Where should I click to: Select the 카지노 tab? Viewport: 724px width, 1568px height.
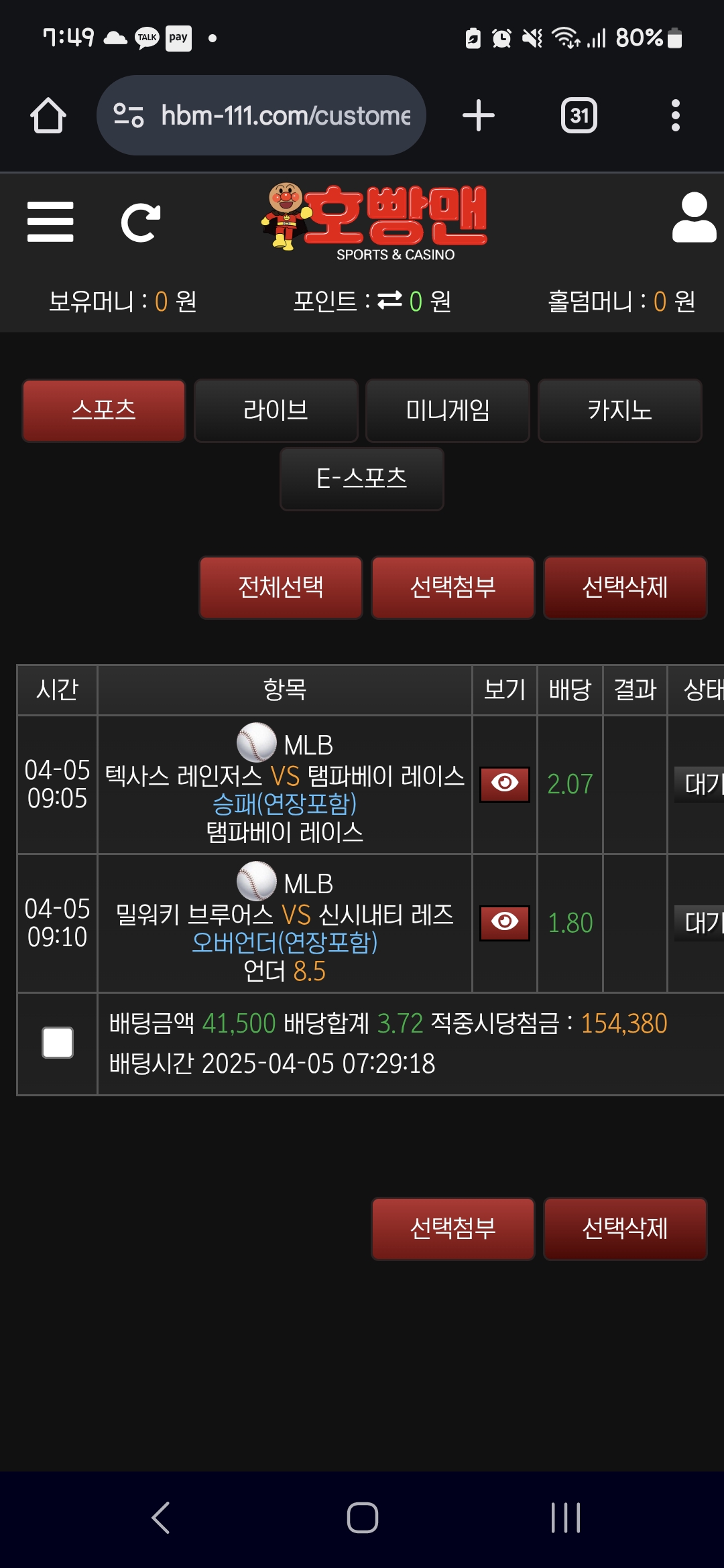click(x=619, y=411)
